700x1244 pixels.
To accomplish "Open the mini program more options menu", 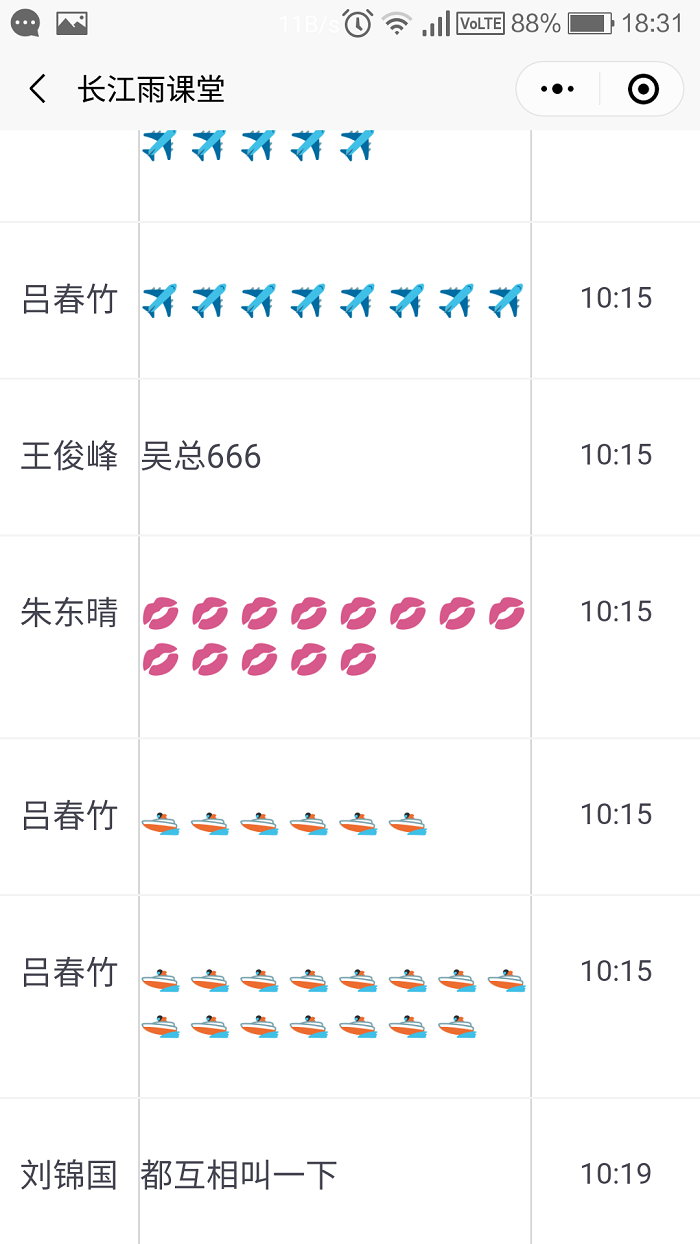I will tap(557, 89).
